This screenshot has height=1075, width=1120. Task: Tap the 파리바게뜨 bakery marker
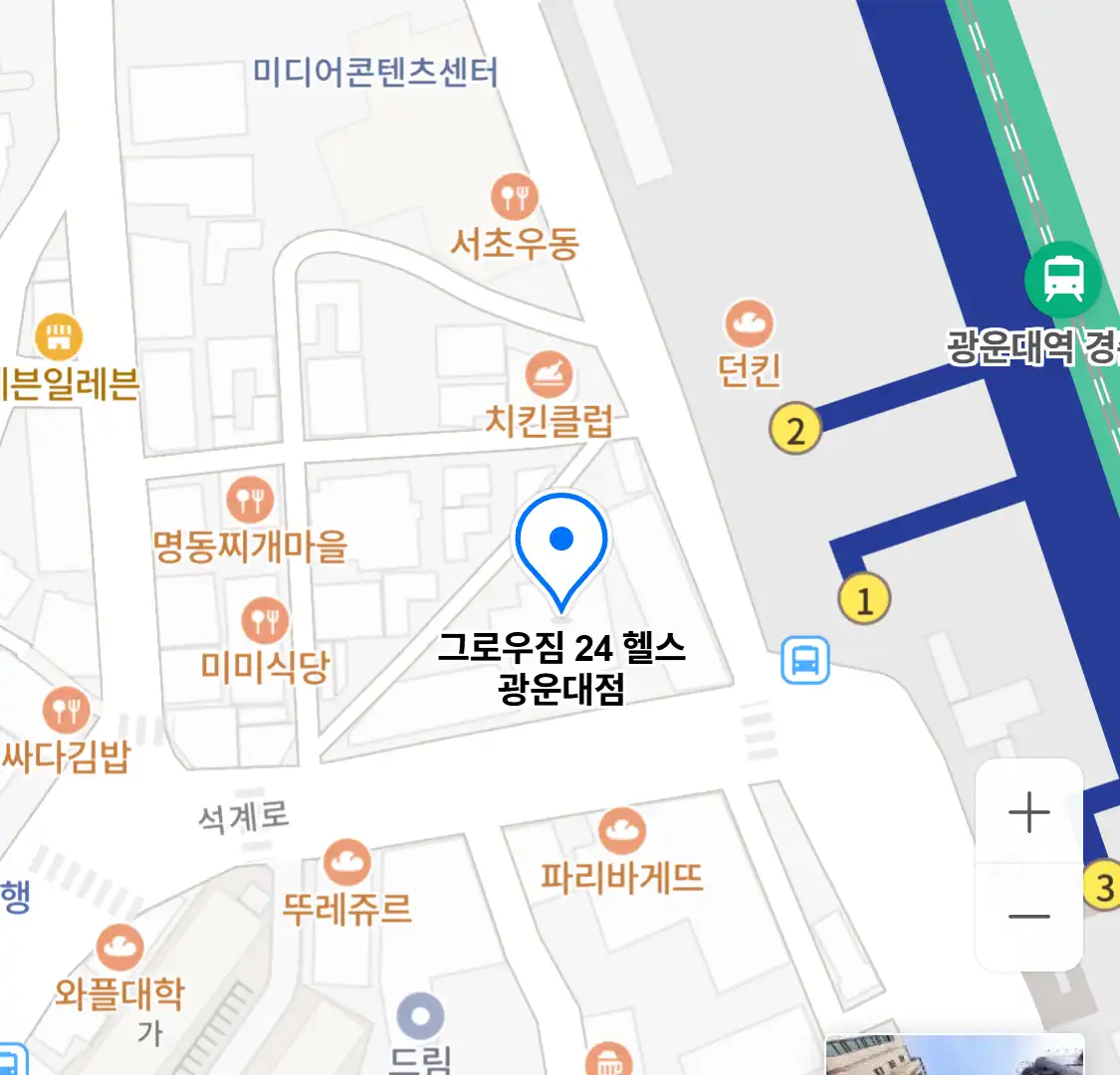tap(621, 831)
